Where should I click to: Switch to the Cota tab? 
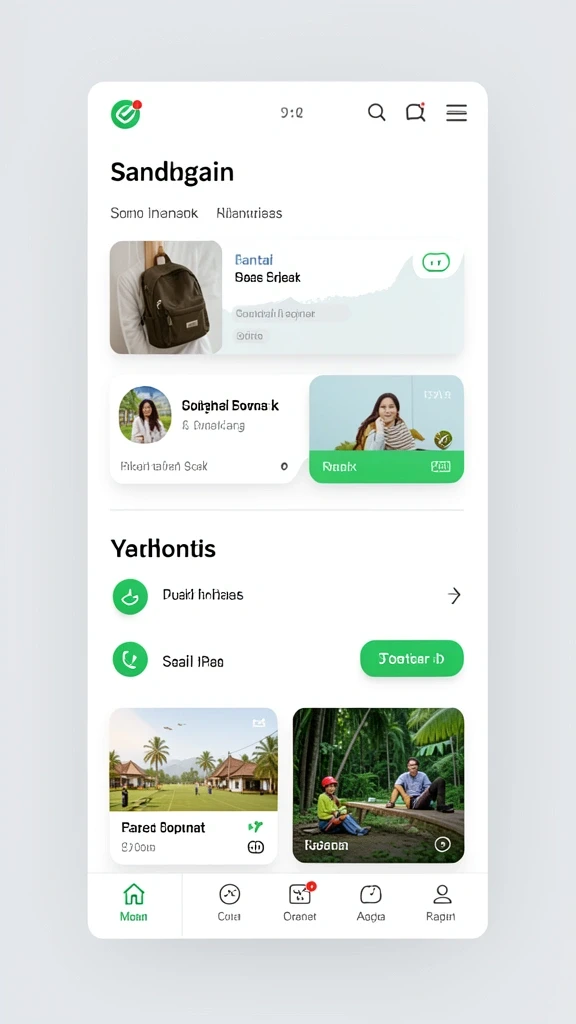pos(229,903)
